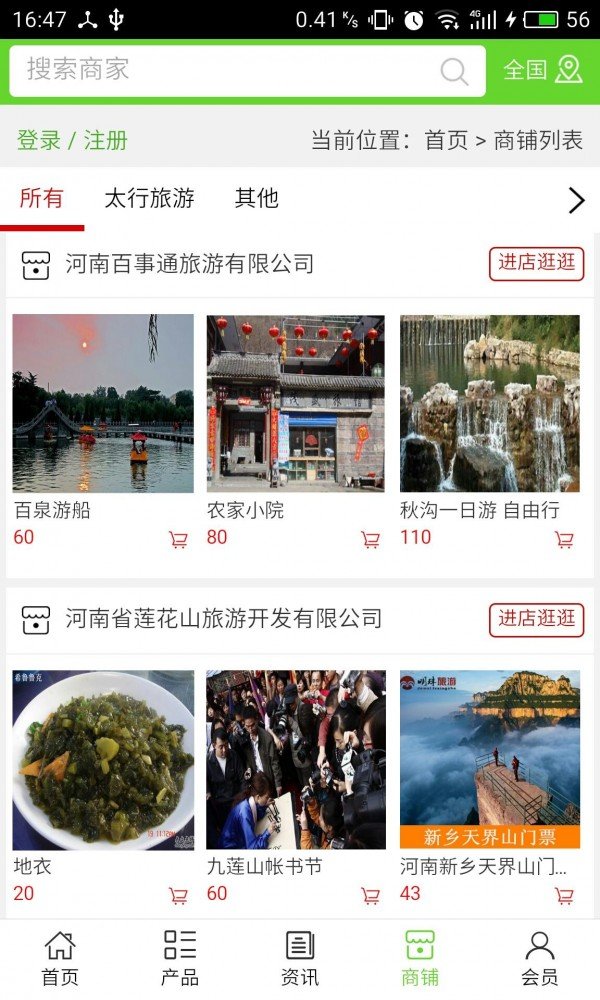Open the 地衣 product image
Screen dimensions: 600x1000
pos(103,760)
